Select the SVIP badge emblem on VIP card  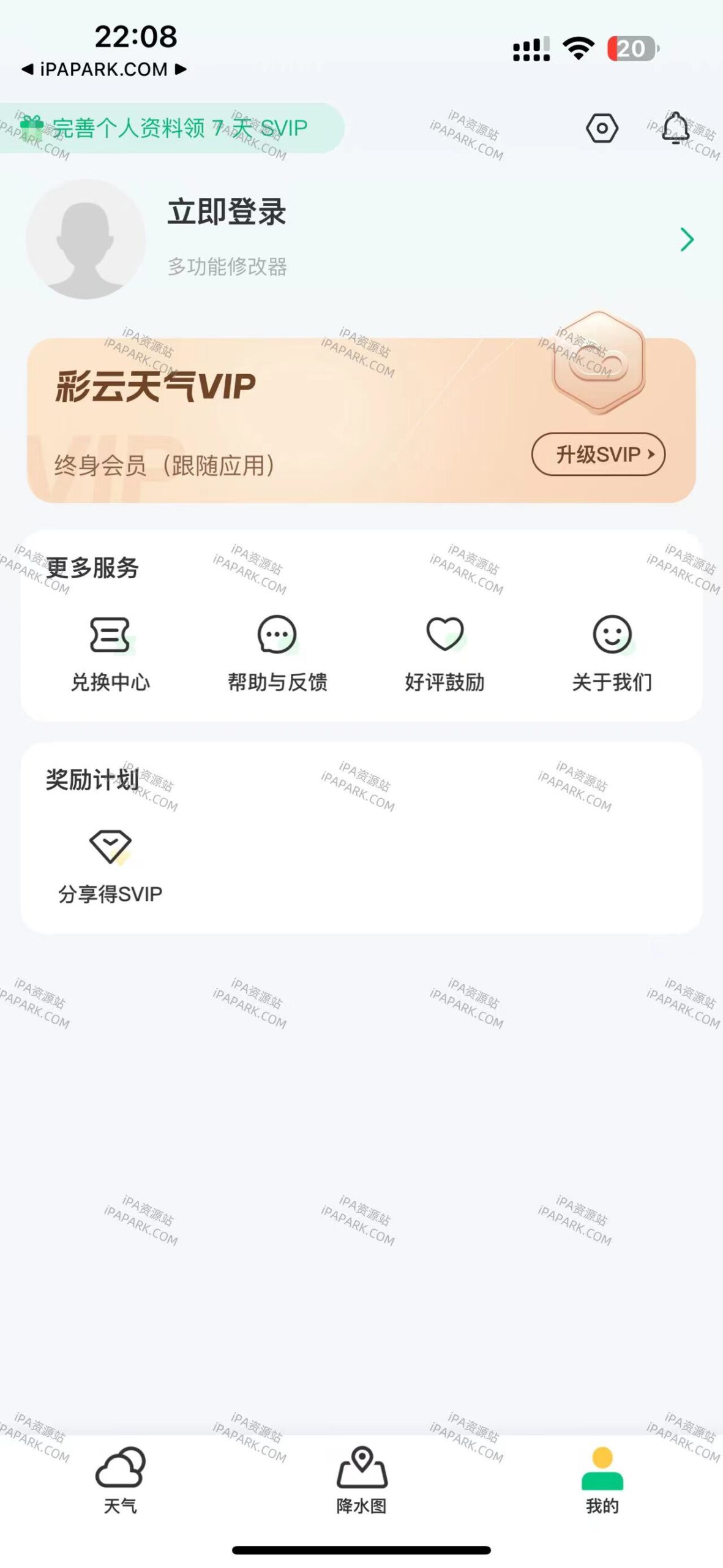click(599, 361)
